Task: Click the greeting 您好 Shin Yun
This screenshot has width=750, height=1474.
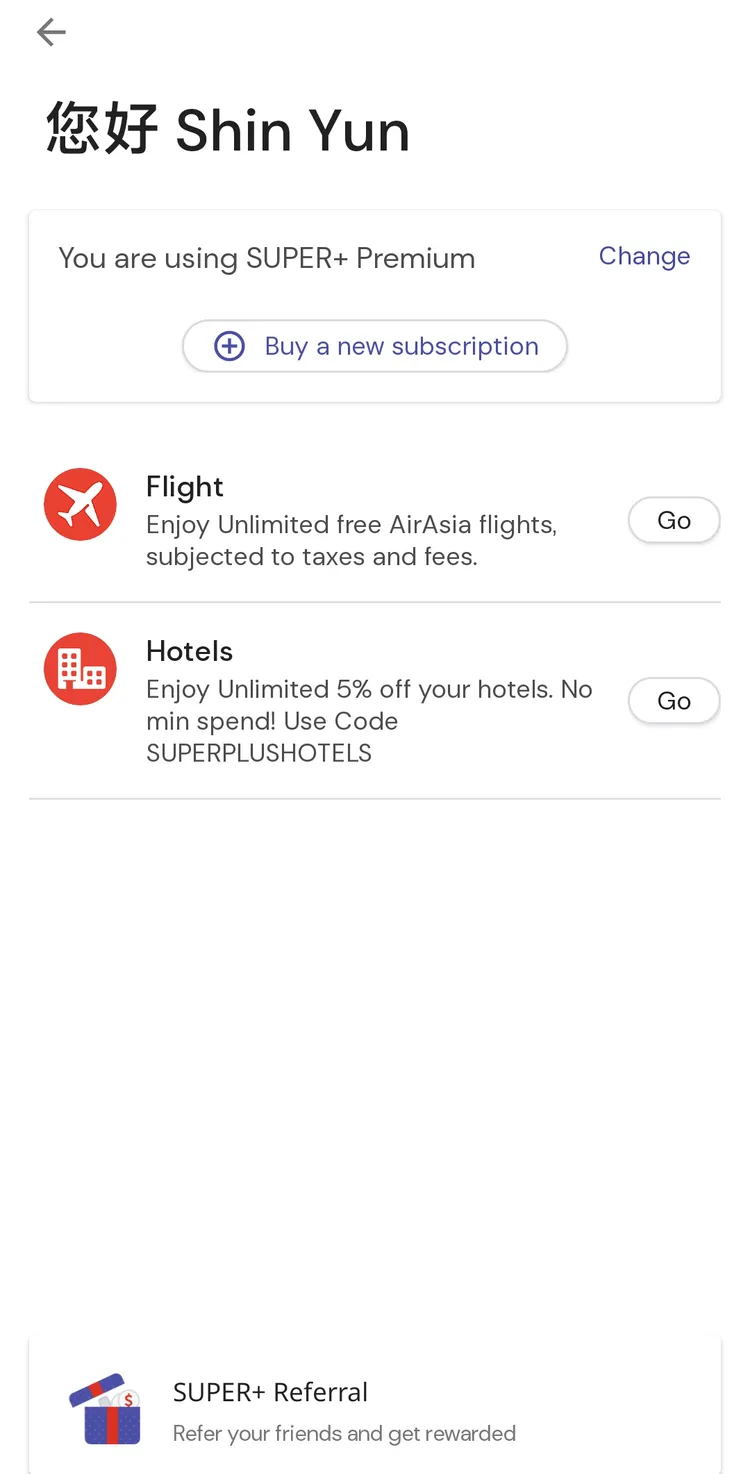Action: [x=226, y=129]
